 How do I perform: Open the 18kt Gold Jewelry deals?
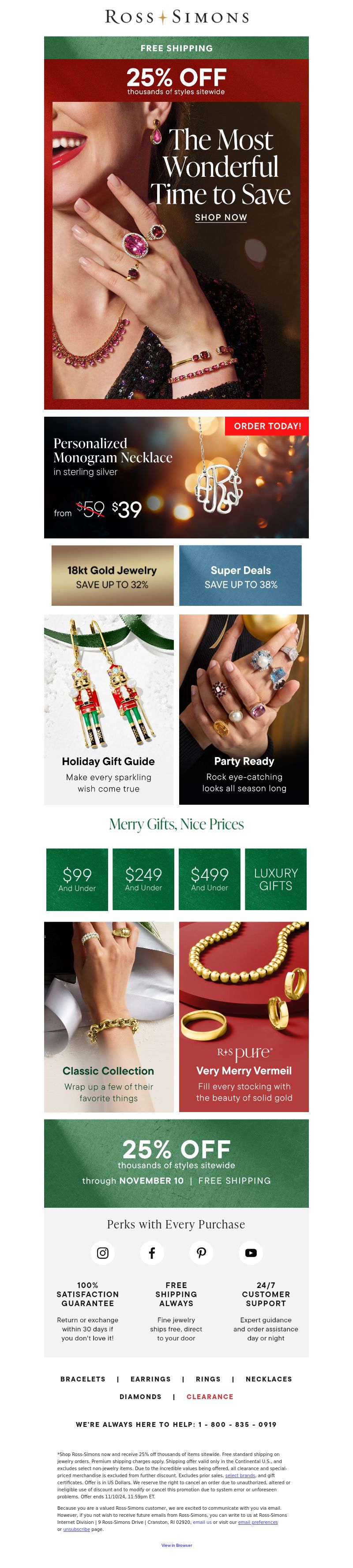pos(112,575)
